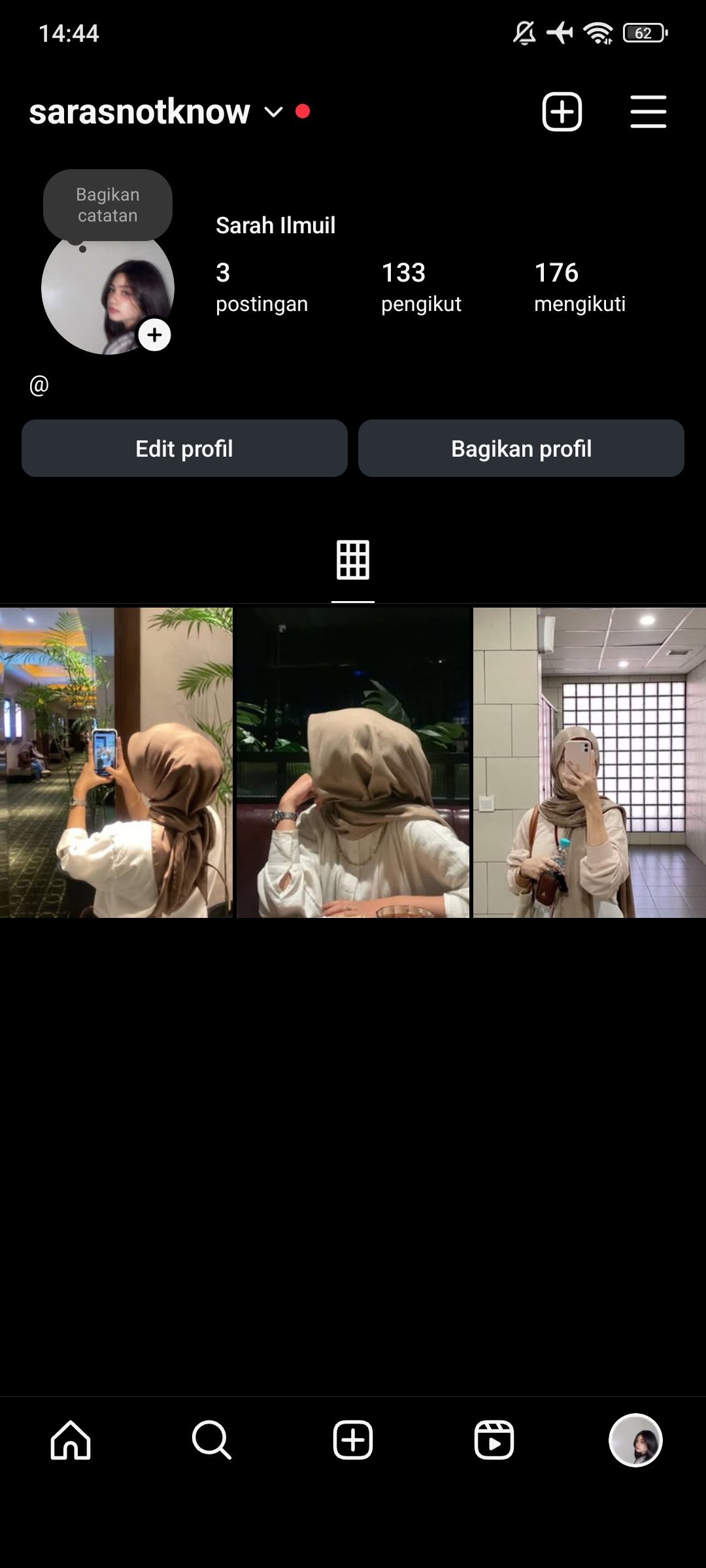
Task: Tap the Edit profil button
Action: pyautogui.click(x=184, y=449)
